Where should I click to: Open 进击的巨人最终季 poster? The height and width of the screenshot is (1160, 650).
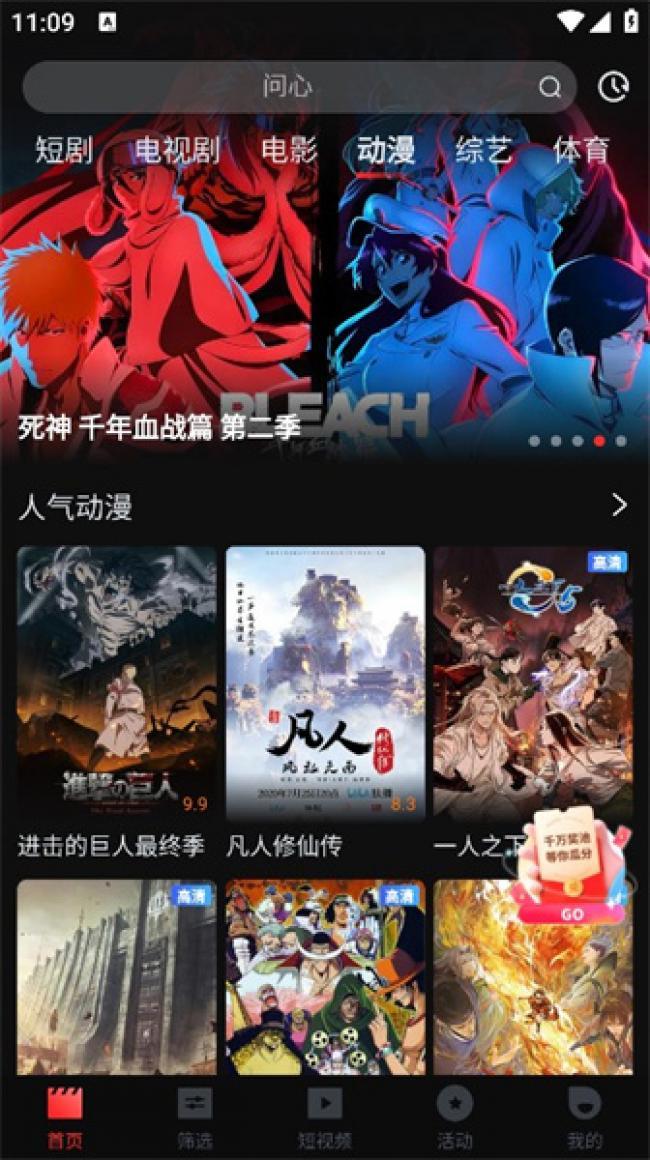(116, 683)
